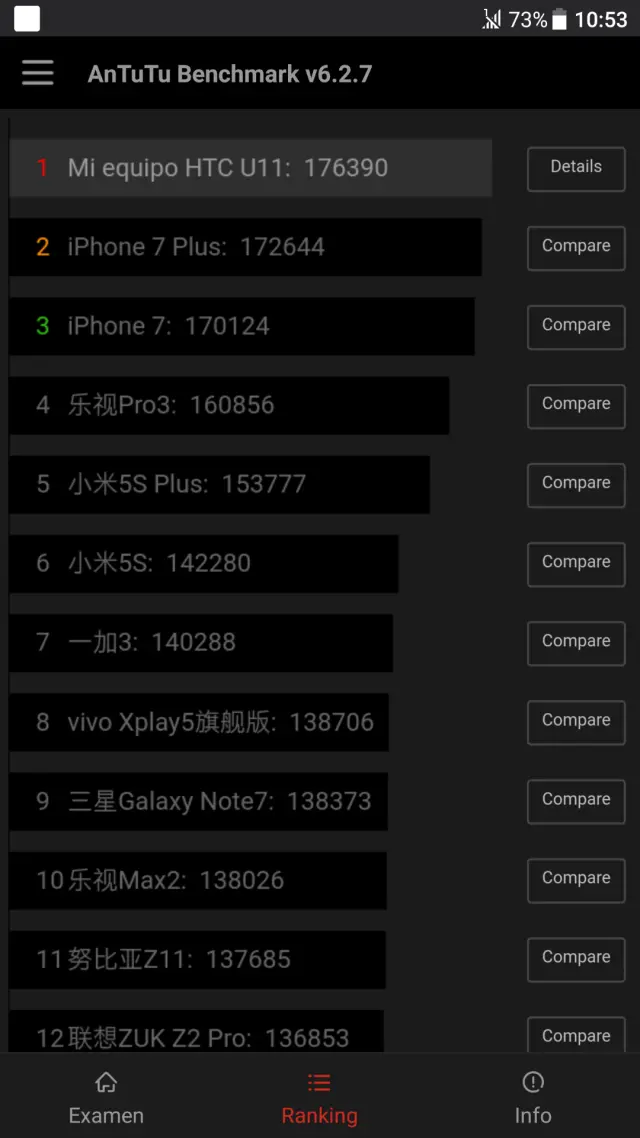
Task: Open the hamburger drawer menu
Action: click(x=38, y=73)
